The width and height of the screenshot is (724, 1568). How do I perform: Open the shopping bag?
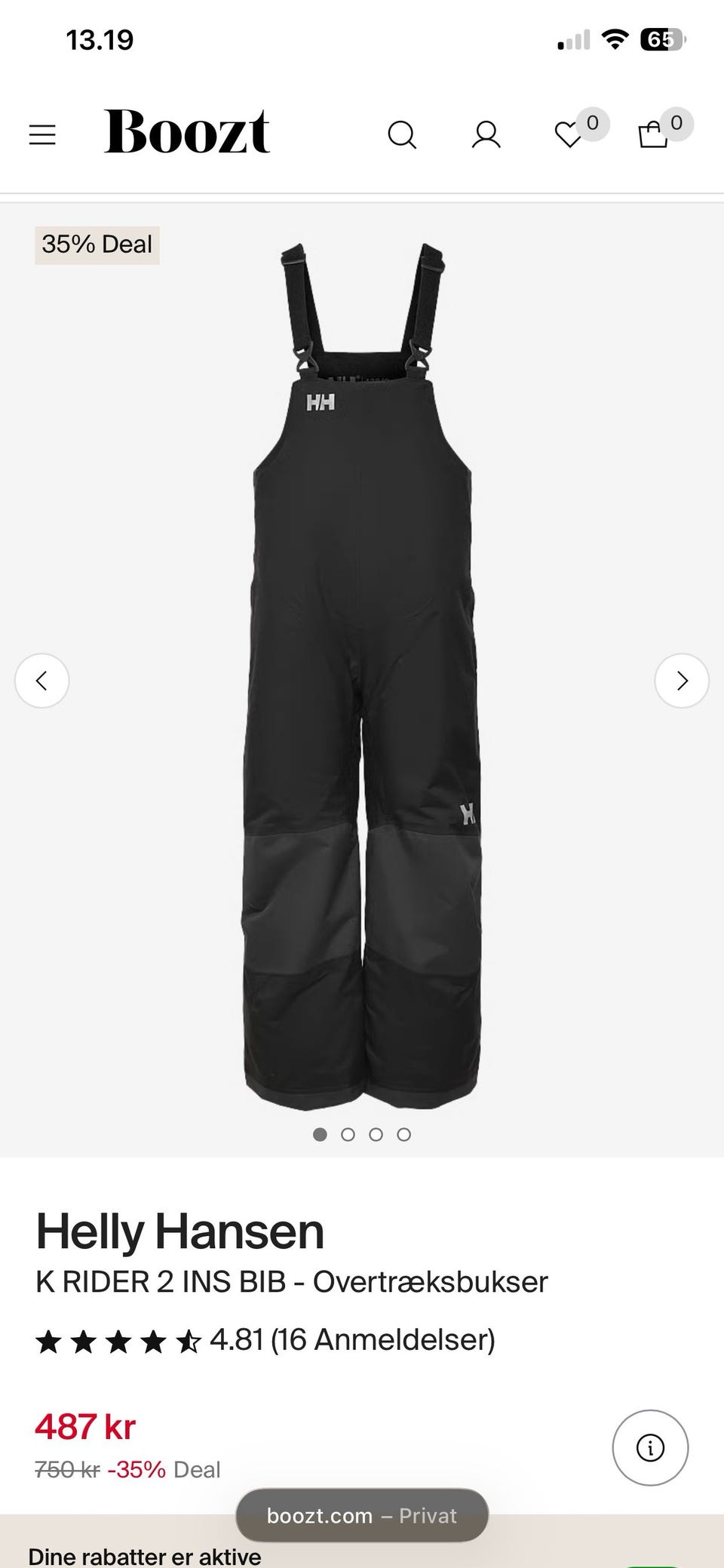pyautogui.click(x=653, y=135)
